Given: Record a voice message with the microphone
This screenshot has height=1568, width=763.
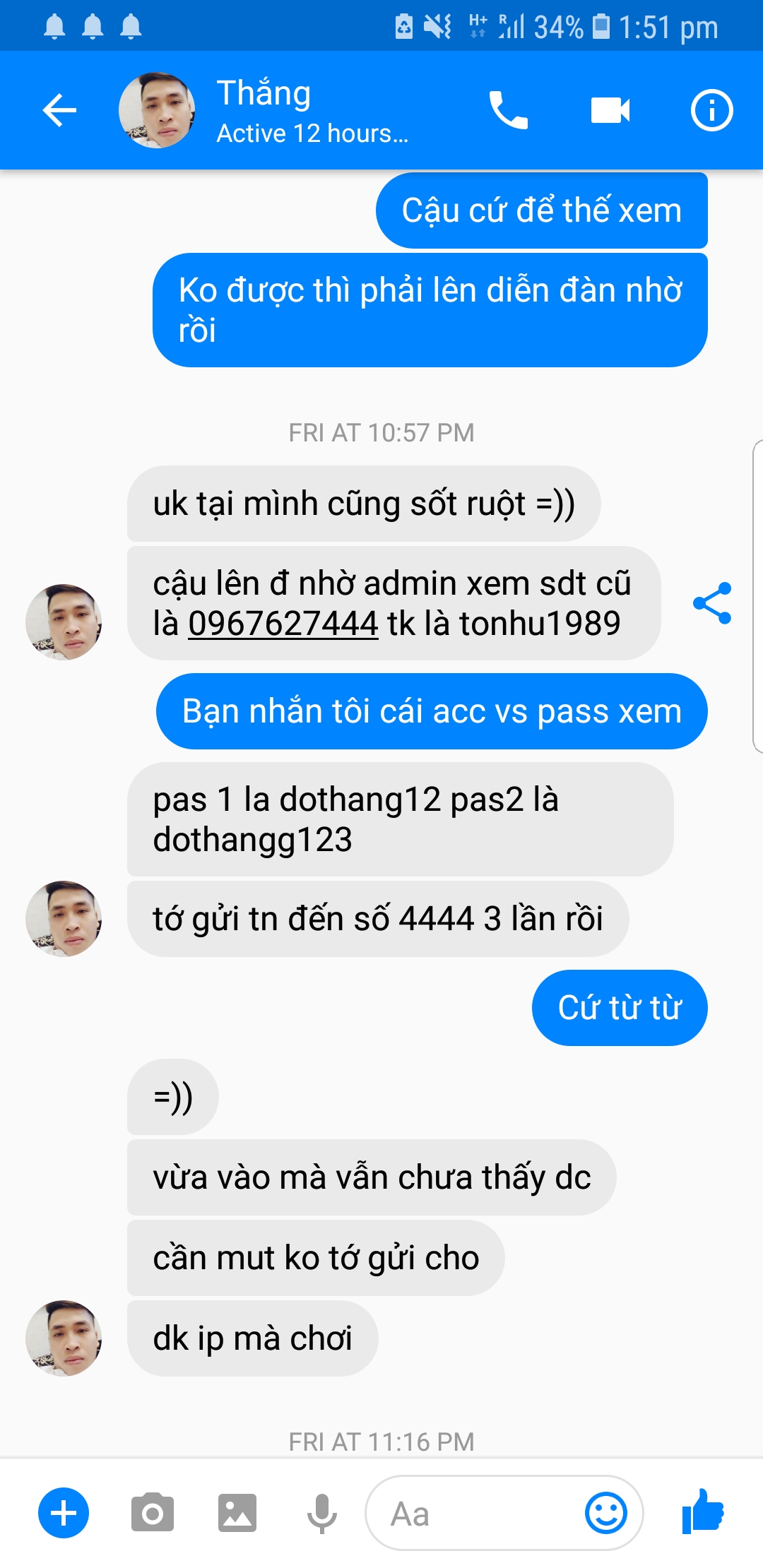Looking at the screenshot, I should coord(321,1513).
